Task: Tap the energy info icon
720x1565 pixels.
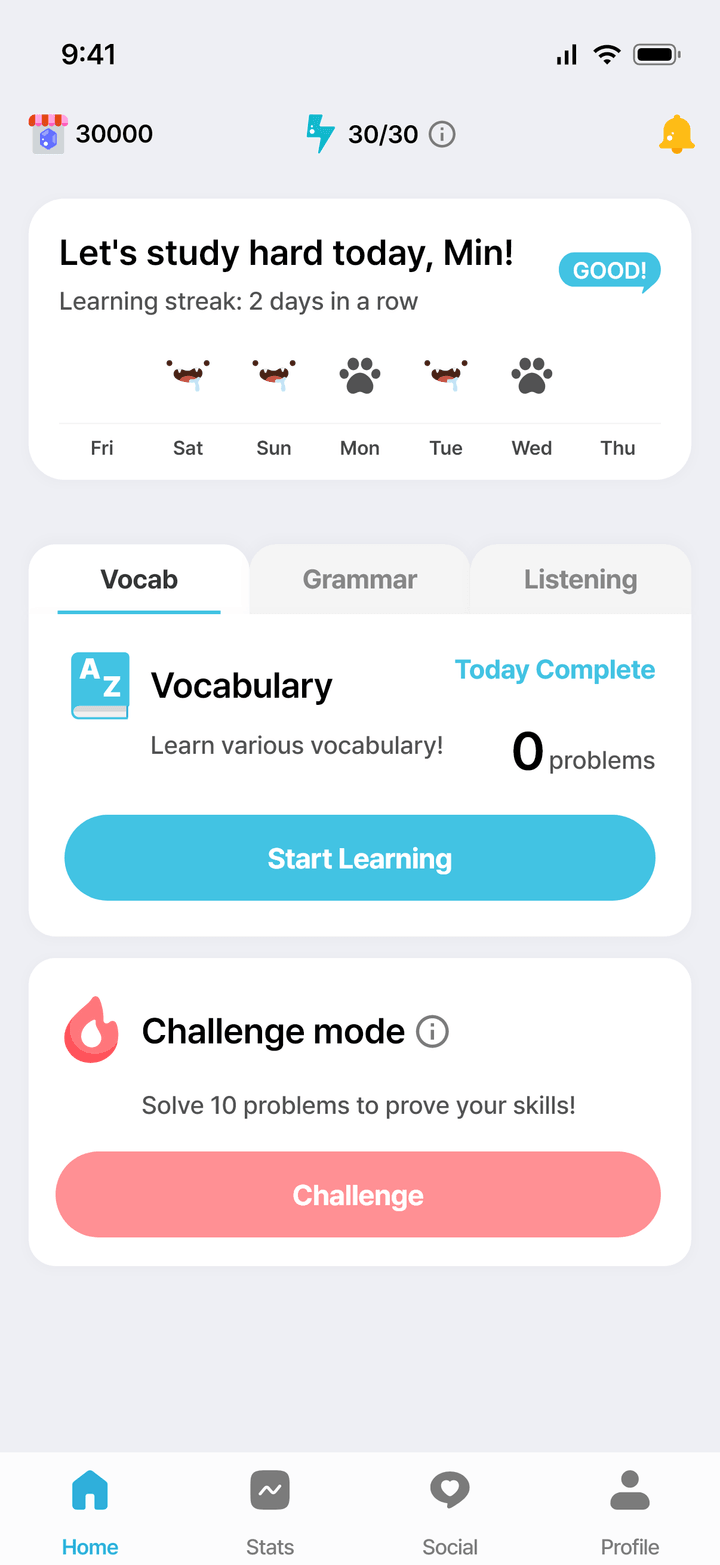Action: coord(442,134)
